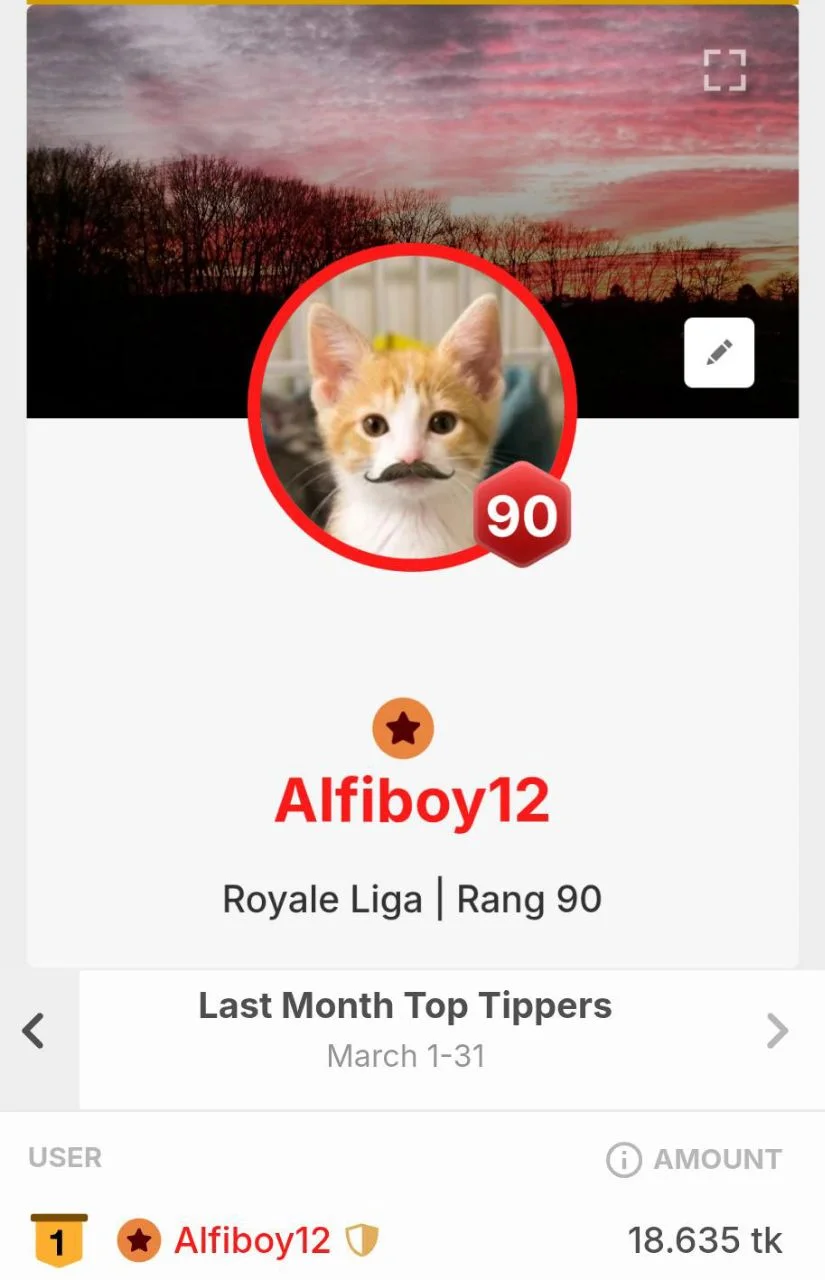This screenshot has width=825, height=1280.
Task: Go to next top tippers period
Action: pos(777,1030)
